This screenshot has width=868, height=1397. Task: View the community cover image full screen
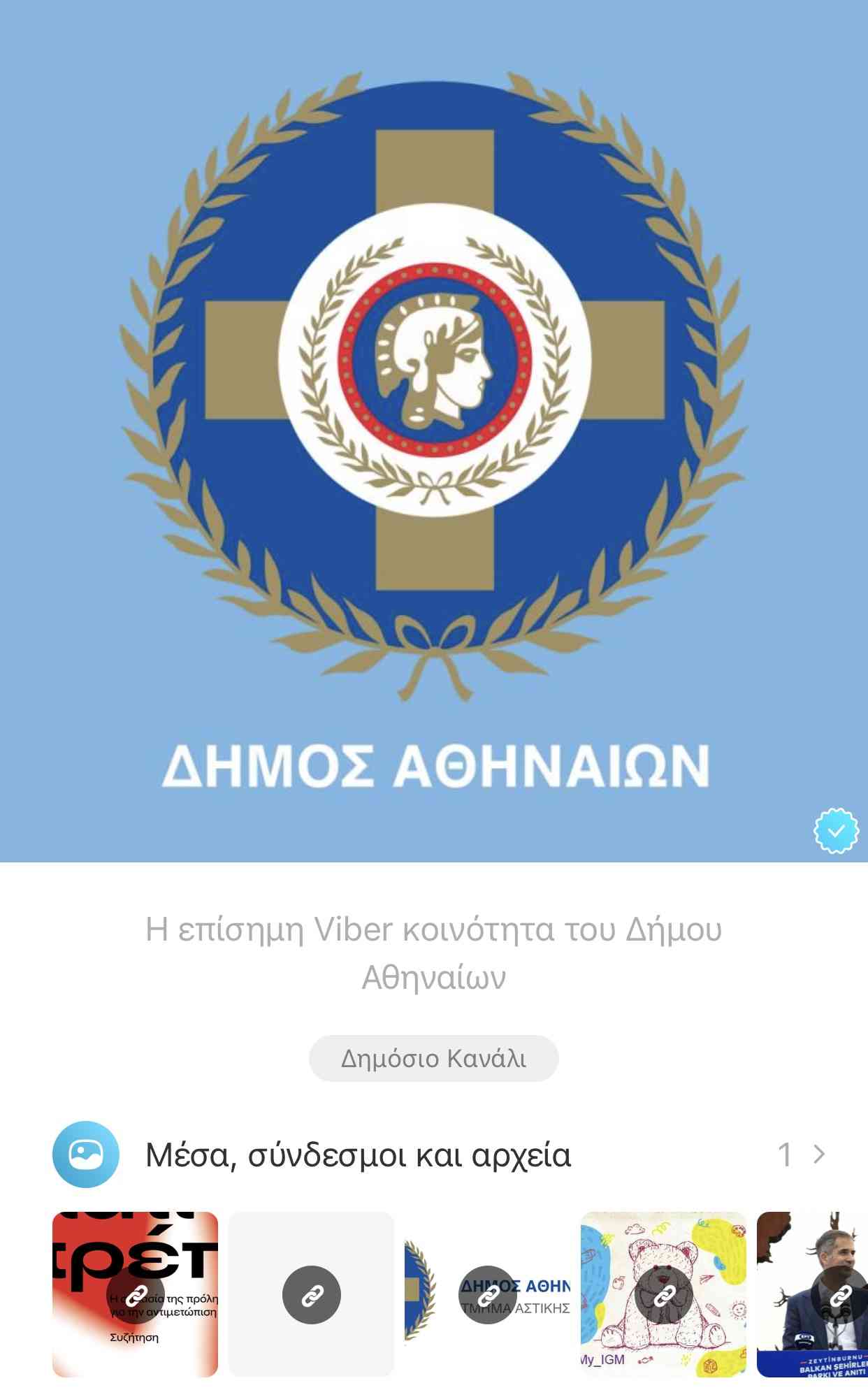click(433, 419)
